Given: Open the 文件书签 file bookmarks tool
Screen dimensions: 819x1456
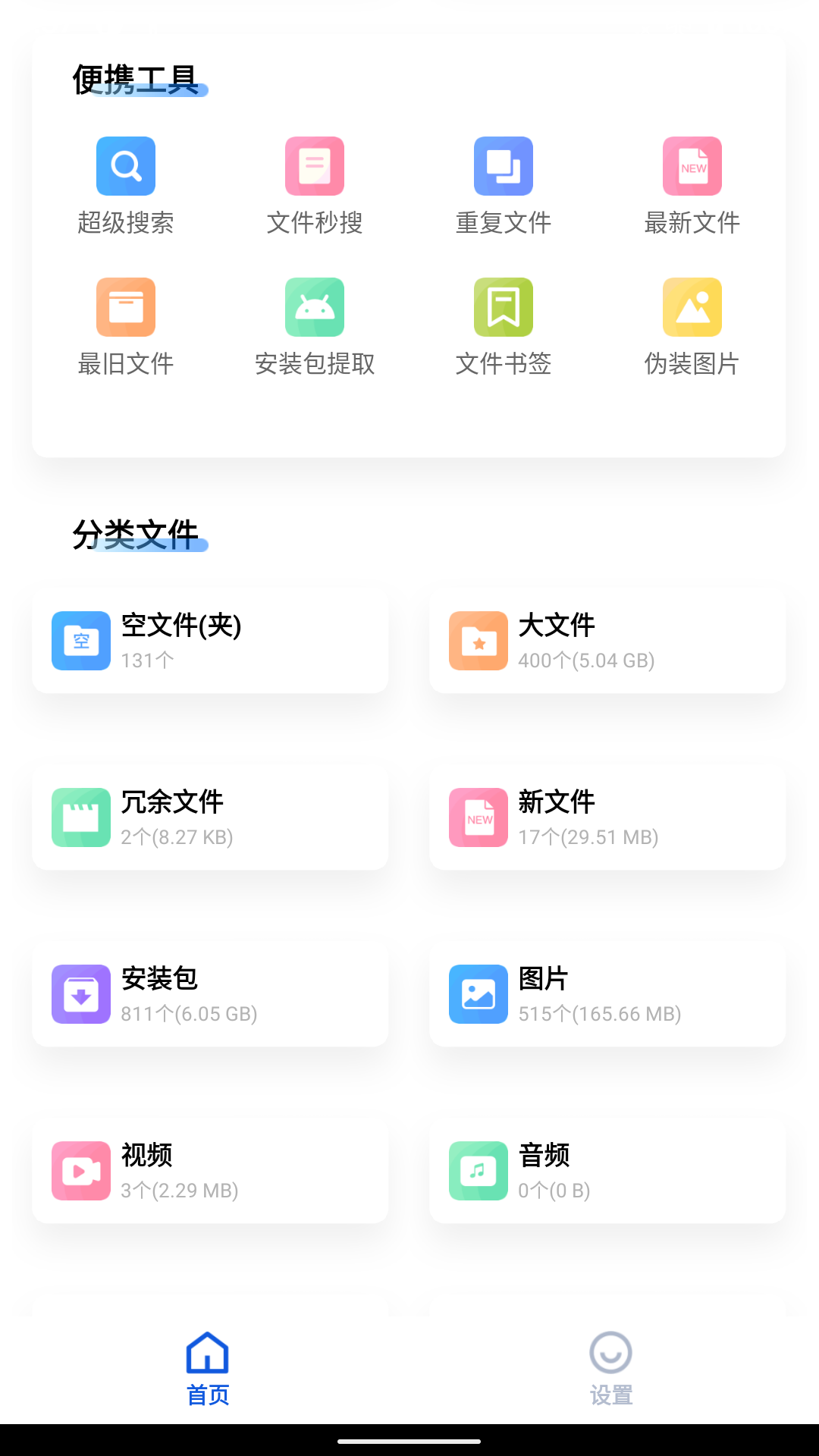Looking at the screenshot, I should coord(504,307).
